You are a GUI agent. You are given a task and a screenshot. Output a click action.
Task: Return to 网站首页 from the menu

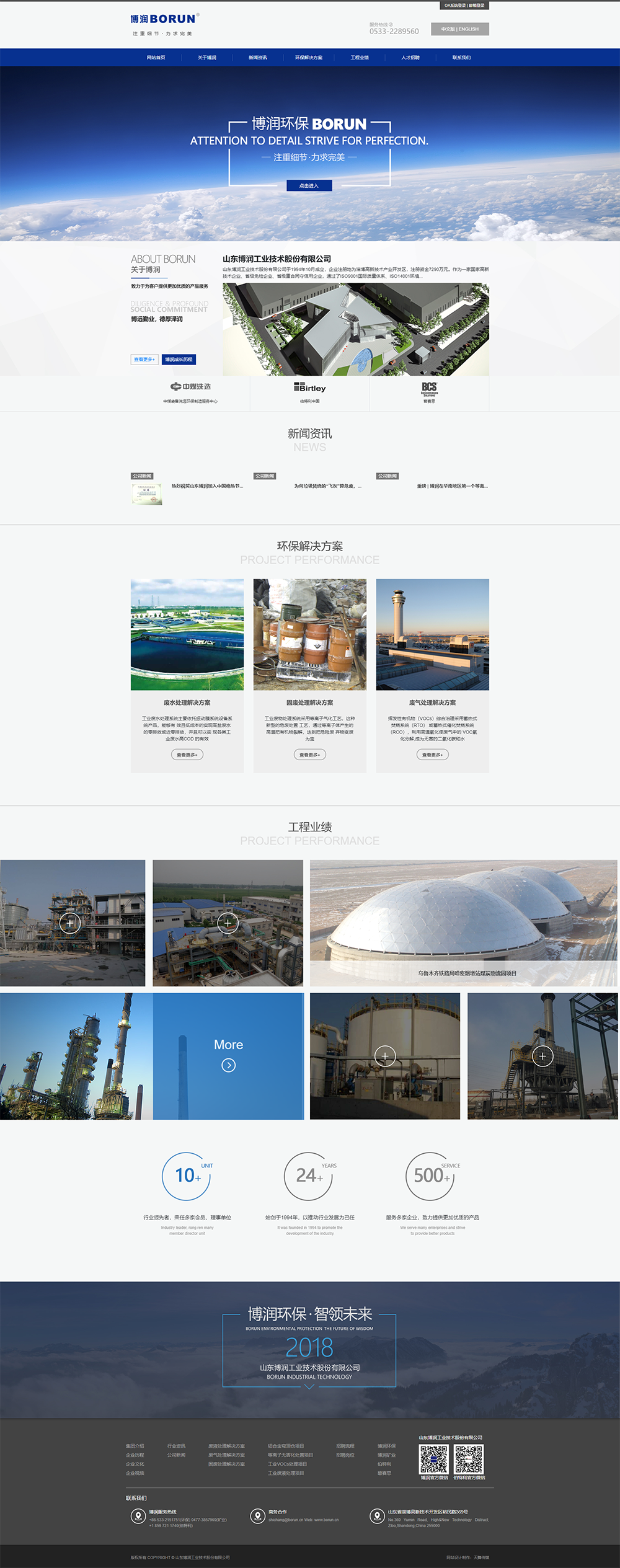pos(156,58)
